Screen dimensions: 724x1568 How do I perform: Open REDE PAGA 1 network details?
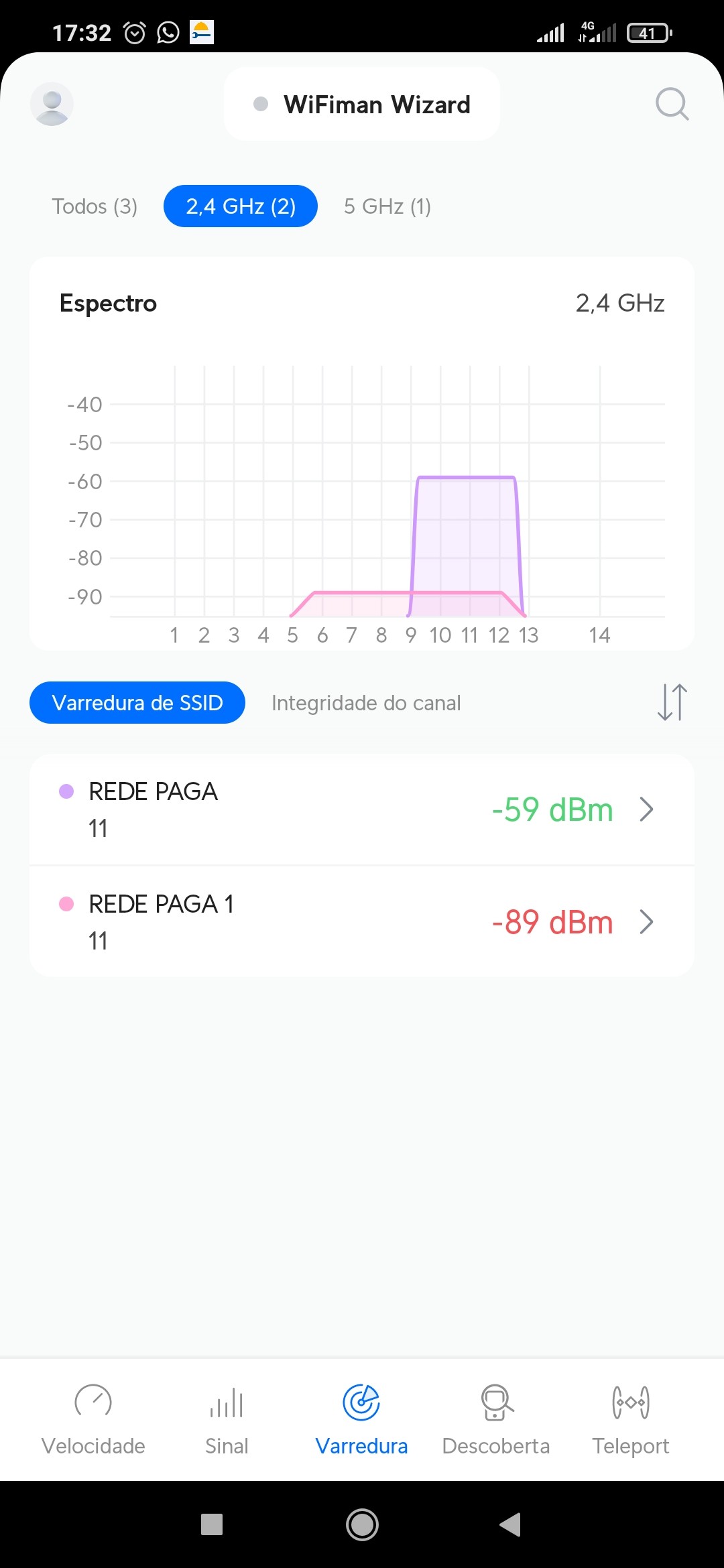(362, 922)
